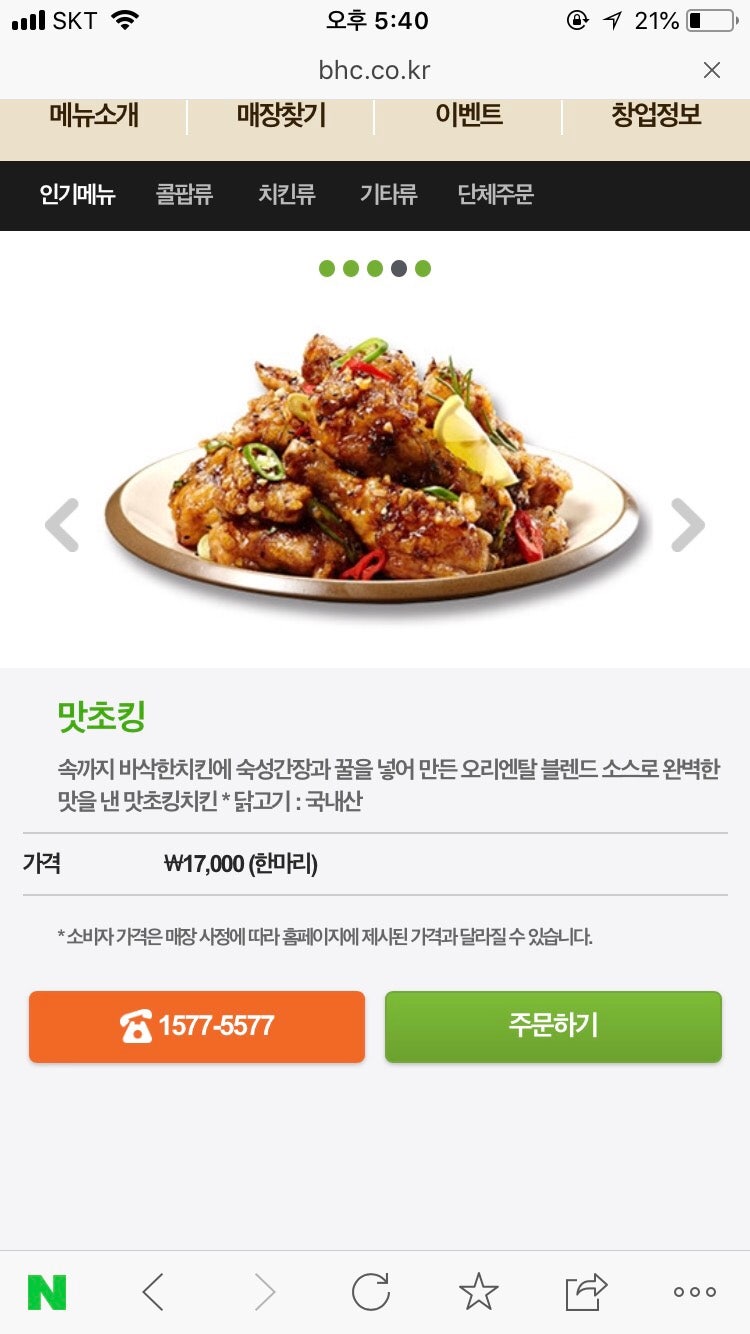Image resolution: width=750 pixels, height=1334 pixels.
Task: Share the page via the share icon
Action: coord(588,1292)
